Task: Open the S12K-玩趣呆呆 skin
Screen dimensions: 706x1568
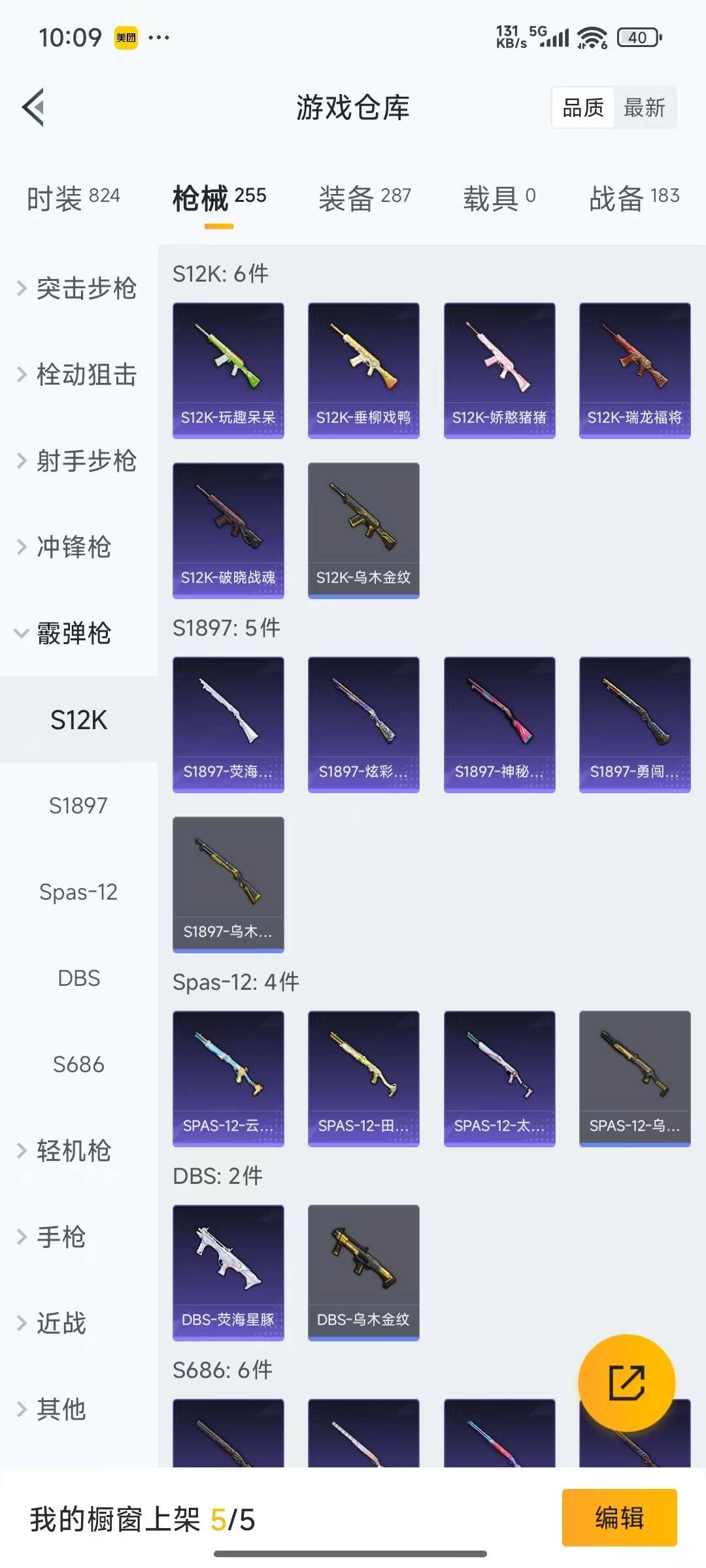Action: click(228, 370)
